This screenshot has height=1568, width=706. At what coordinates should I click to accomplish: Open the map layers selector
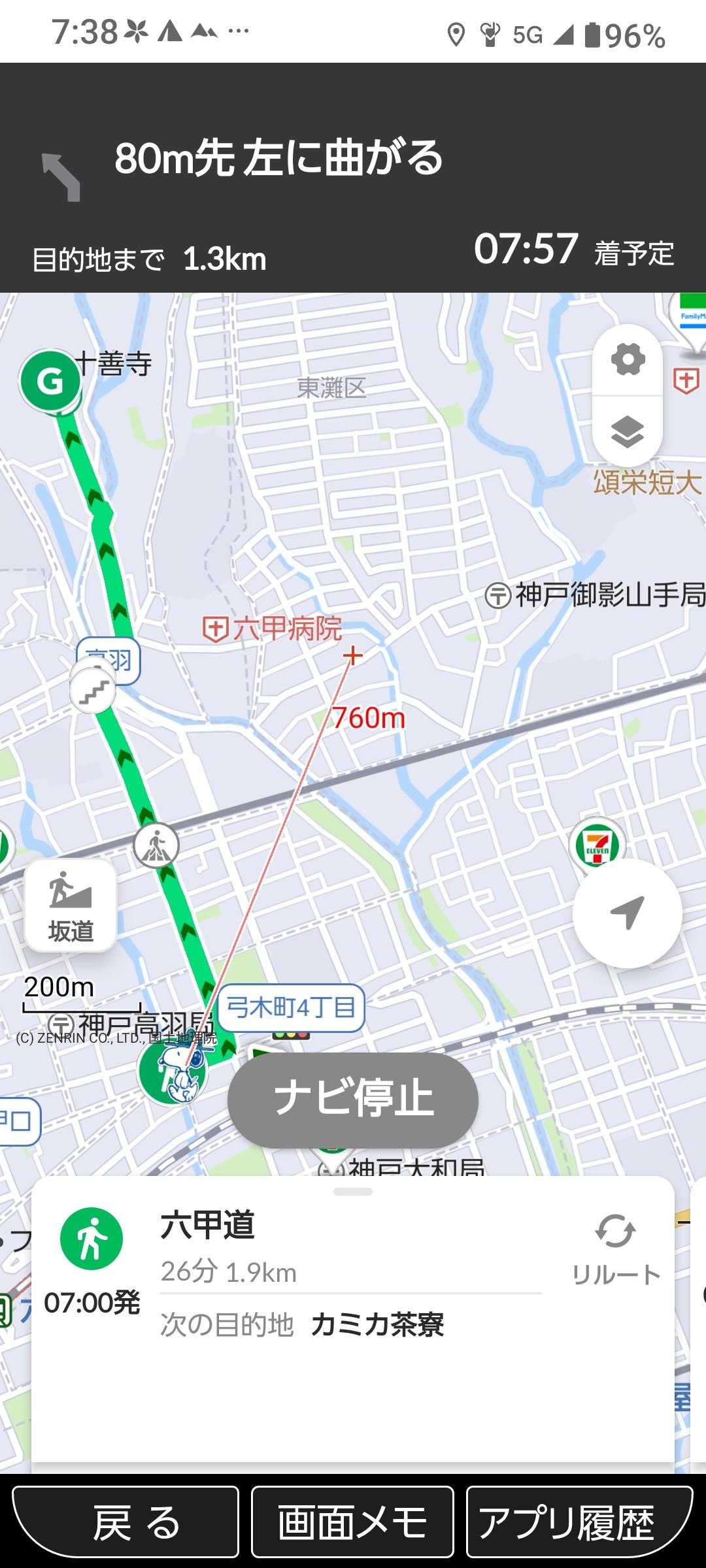coord(628,432)
